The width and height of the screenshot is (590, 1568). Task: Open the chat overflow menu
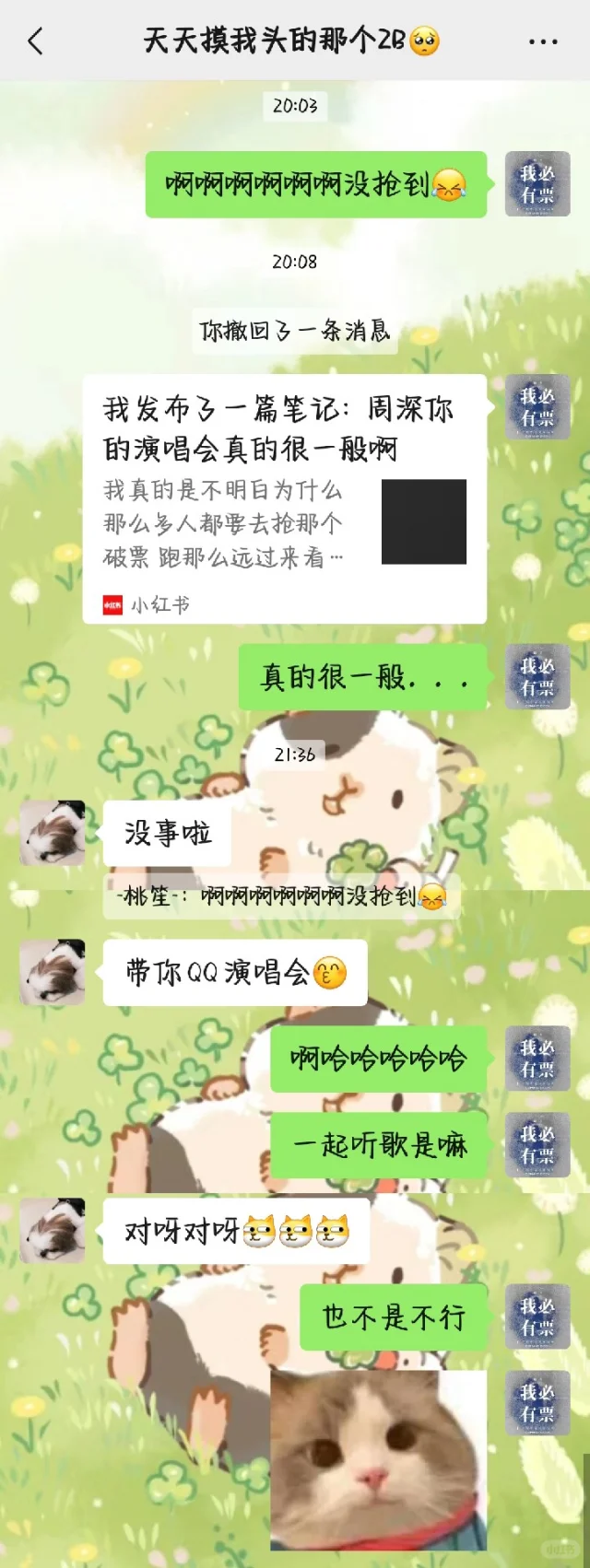pos(543,41)
